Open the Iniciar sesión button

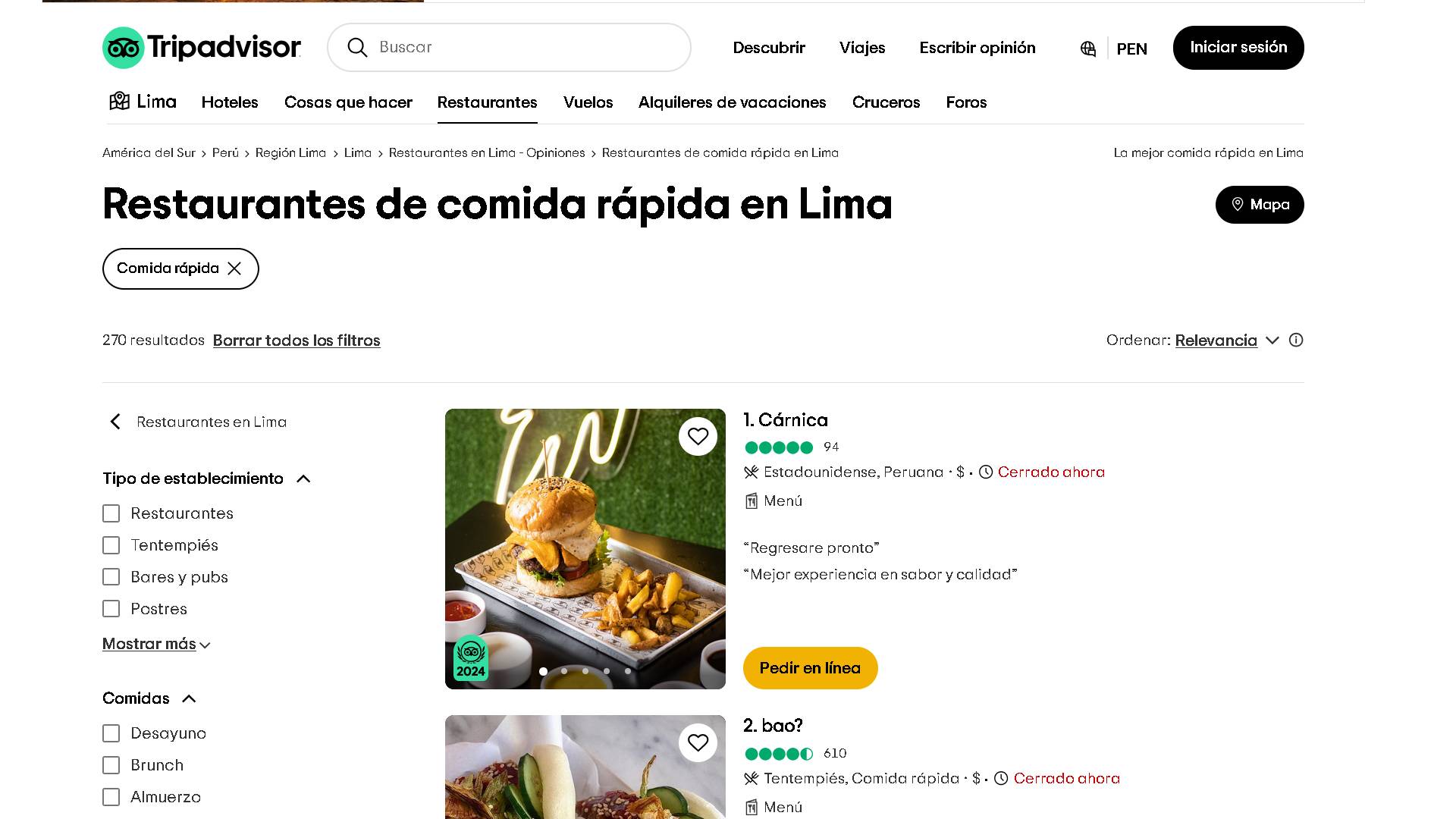(x=1238, y=48)
